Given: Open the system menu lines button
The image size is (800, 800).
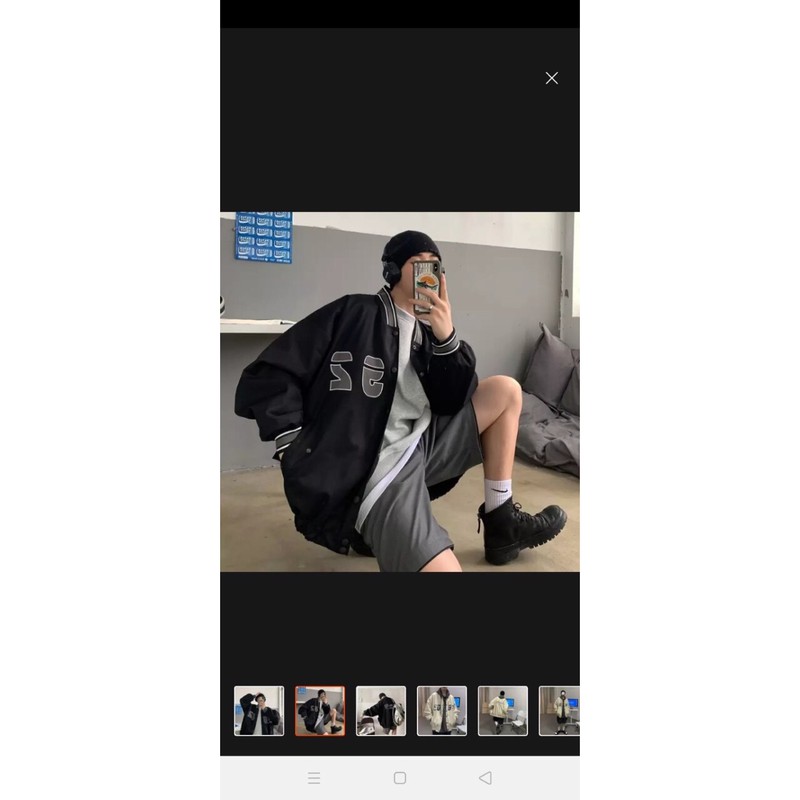Looking at the screenshot, I should coord(314,778).
